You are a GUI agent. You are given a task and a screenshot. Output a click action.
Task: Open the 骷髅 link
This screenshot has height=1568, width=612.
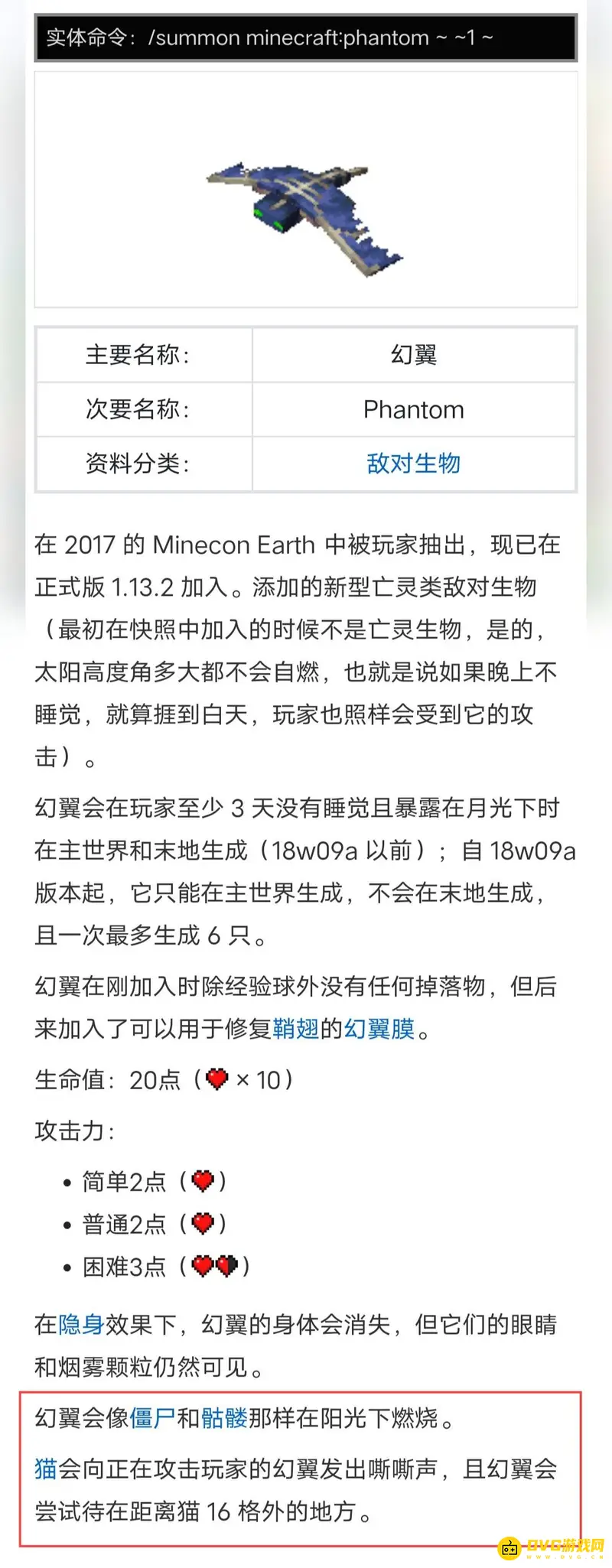coord(224,1418)
